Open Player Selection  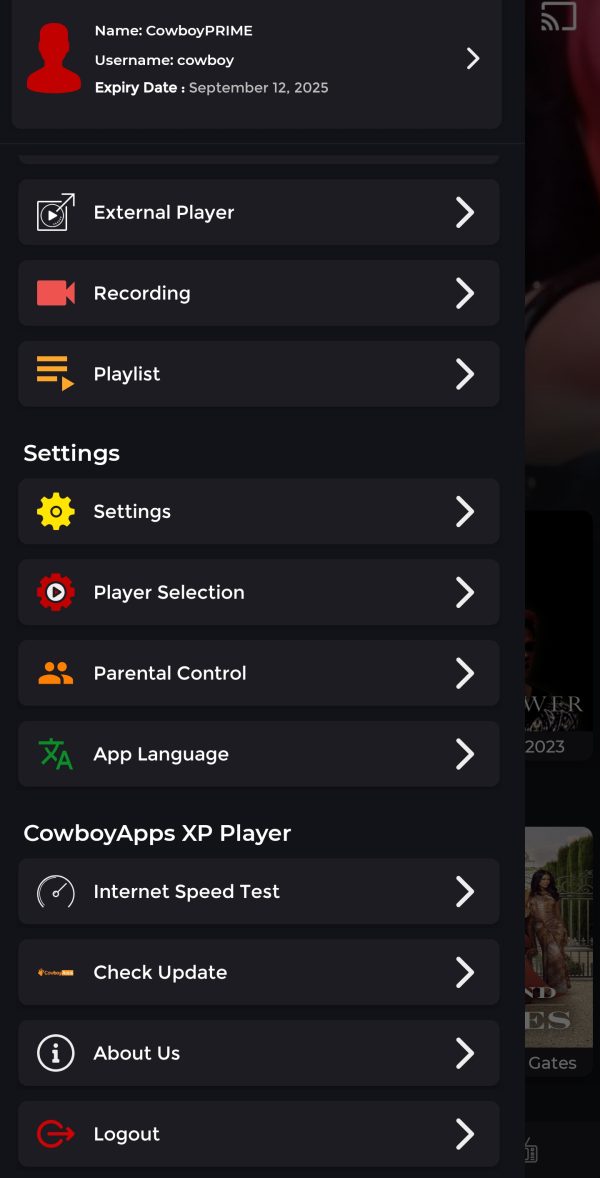point(258,592)
